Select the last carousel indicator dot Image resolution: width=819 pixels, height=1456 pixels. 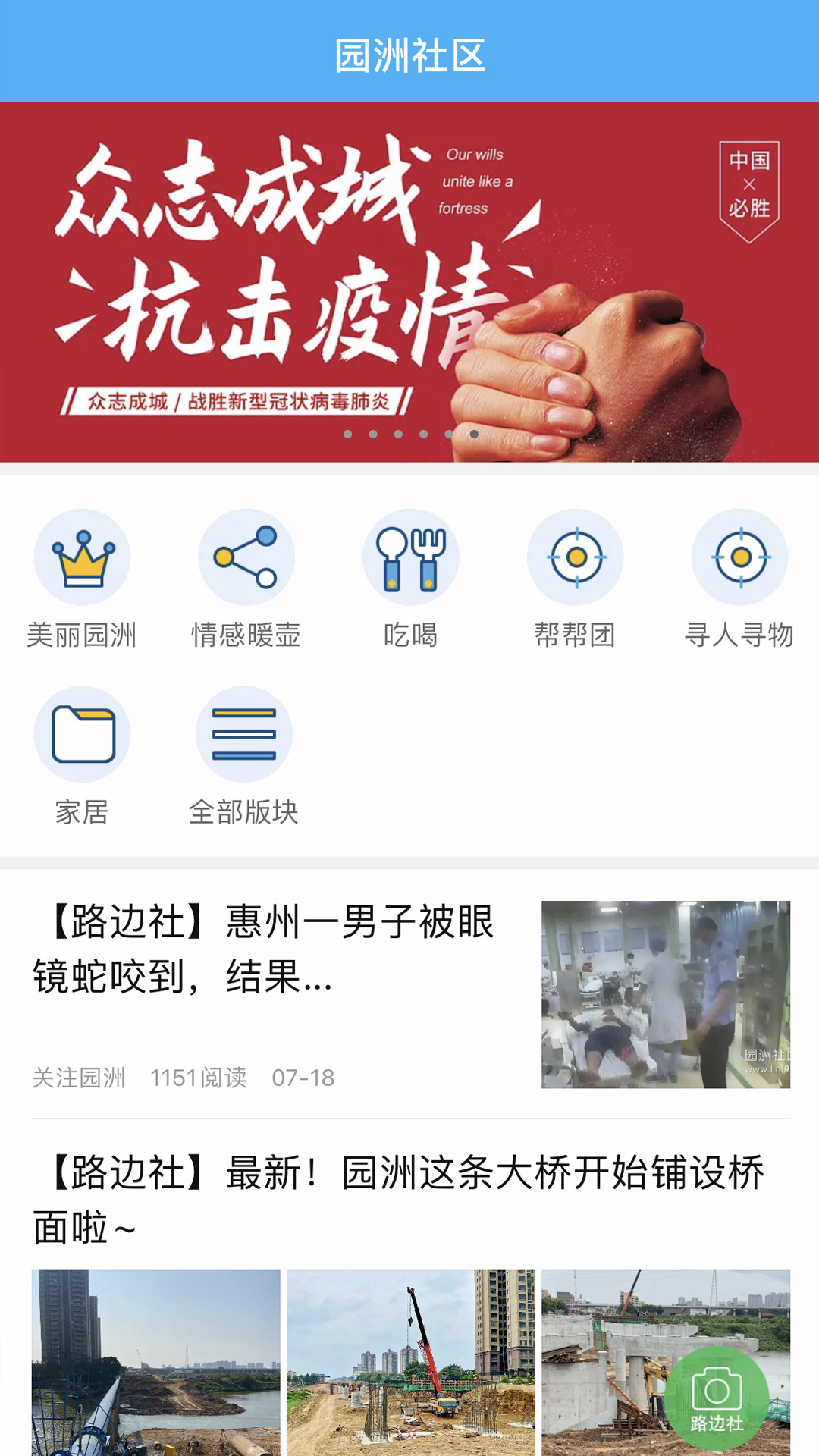[x=472, y=433]
